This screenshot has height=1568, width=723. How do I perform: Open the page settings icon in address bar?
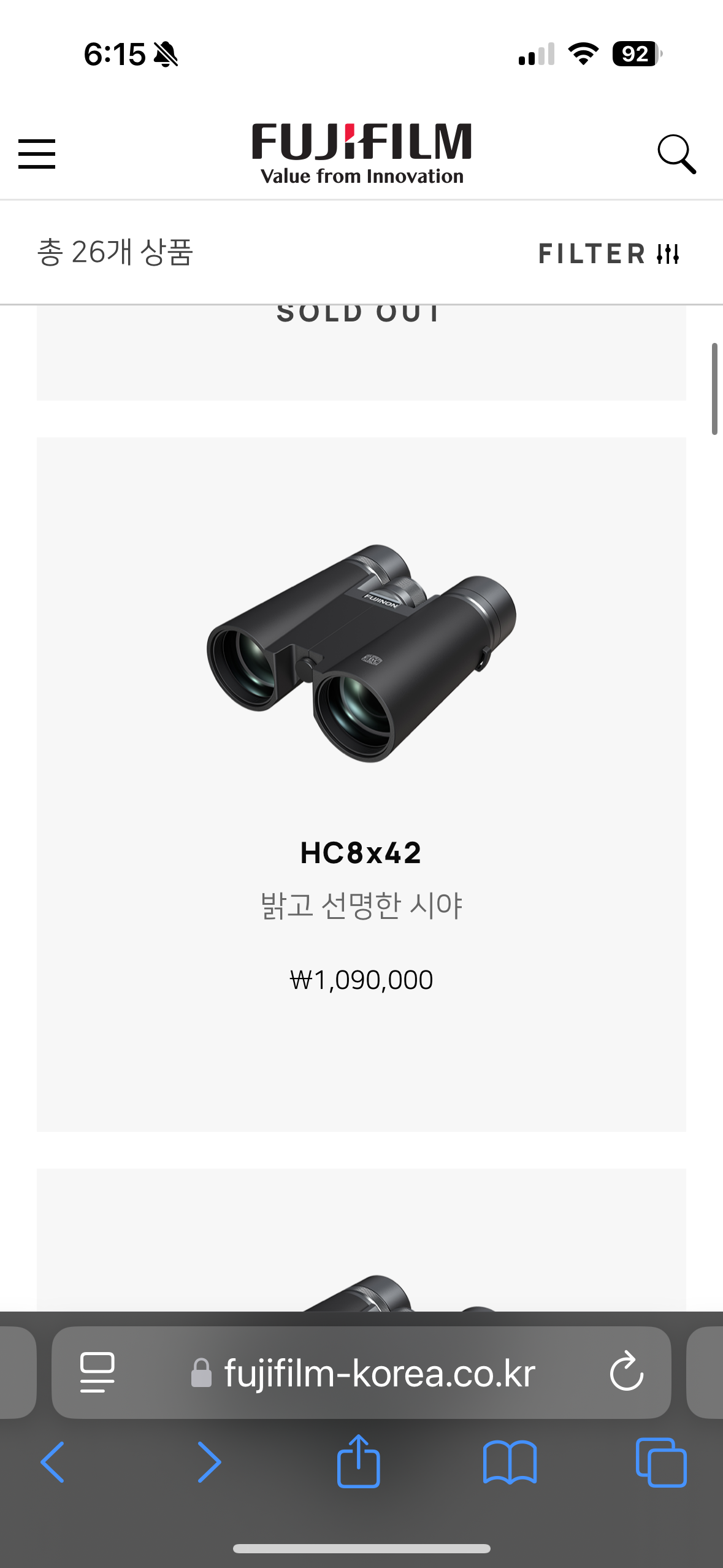[x=98, y=1372]
